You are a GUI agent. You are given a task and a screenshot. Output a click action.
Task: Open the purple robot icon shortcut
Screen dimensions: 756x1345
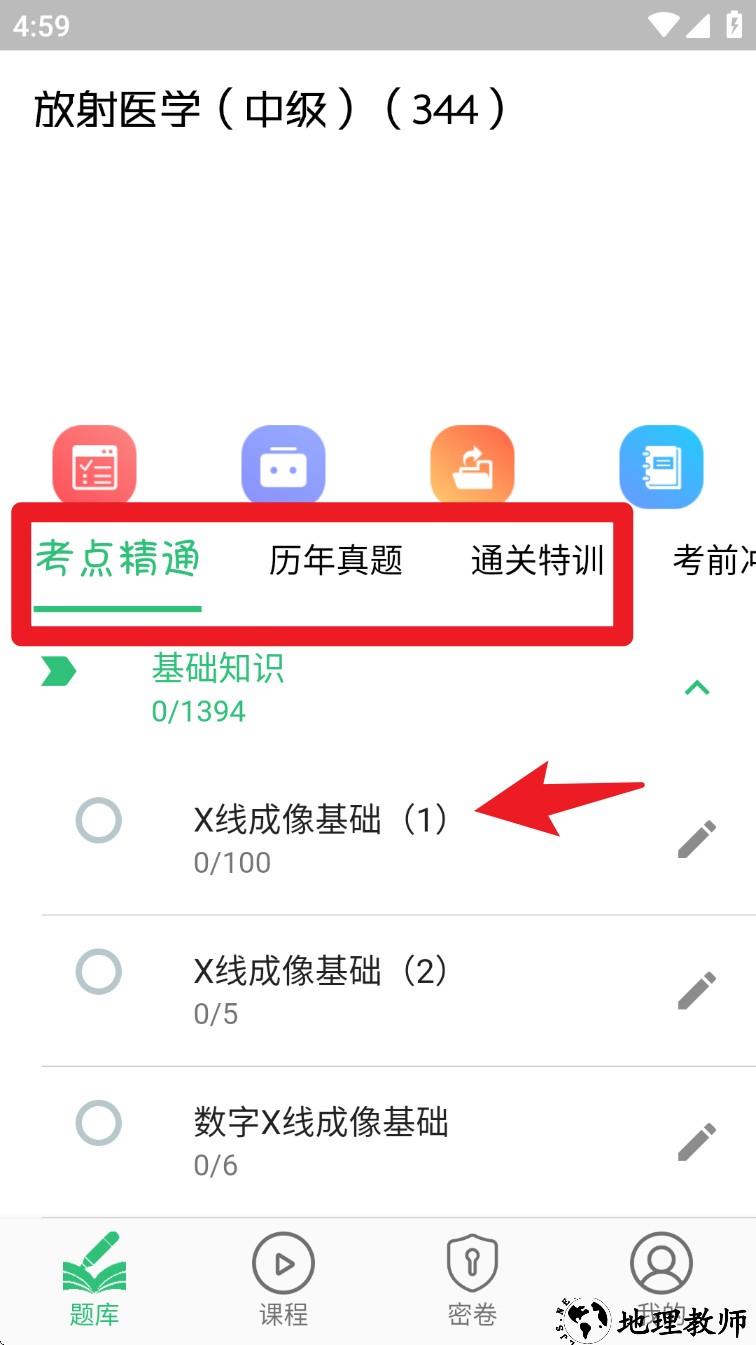point(283,466)
